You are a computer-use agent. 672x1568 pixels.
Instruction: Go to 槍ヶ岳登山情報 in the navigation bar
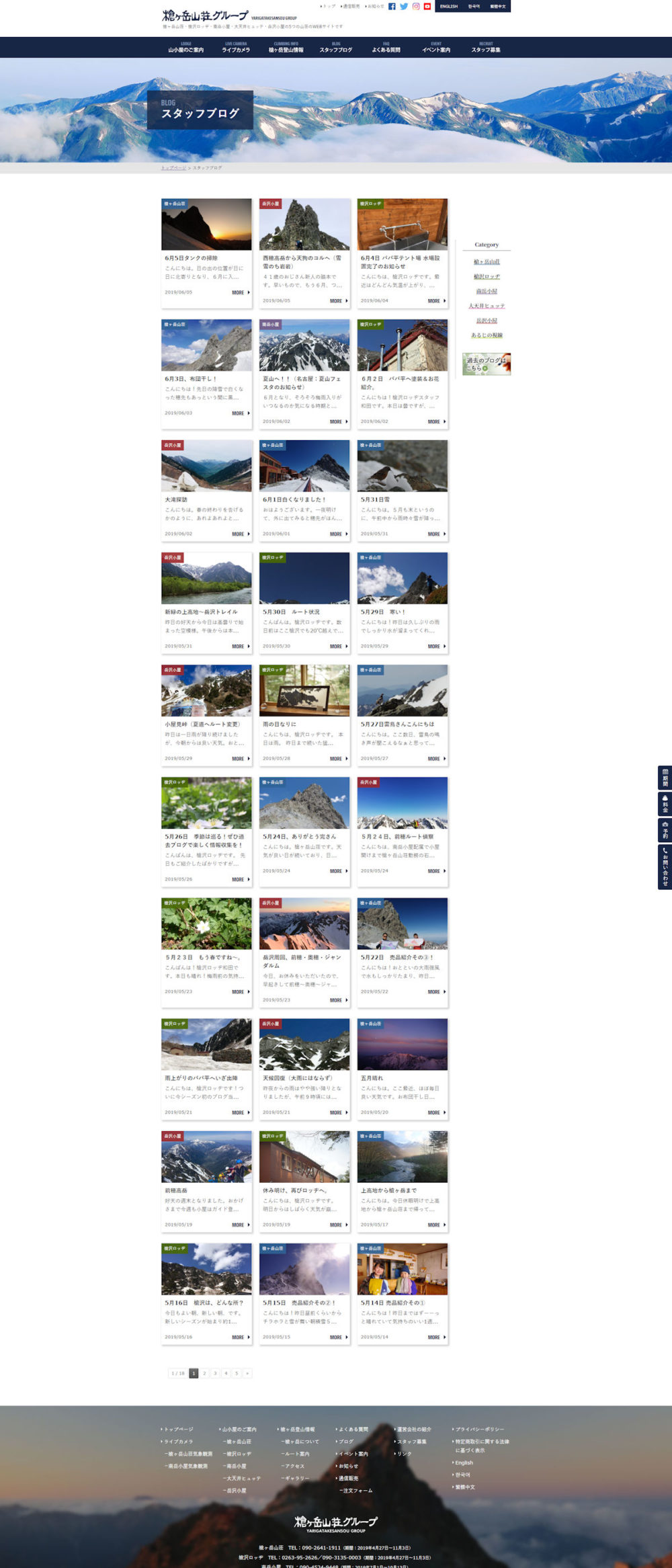click(286, 48)
